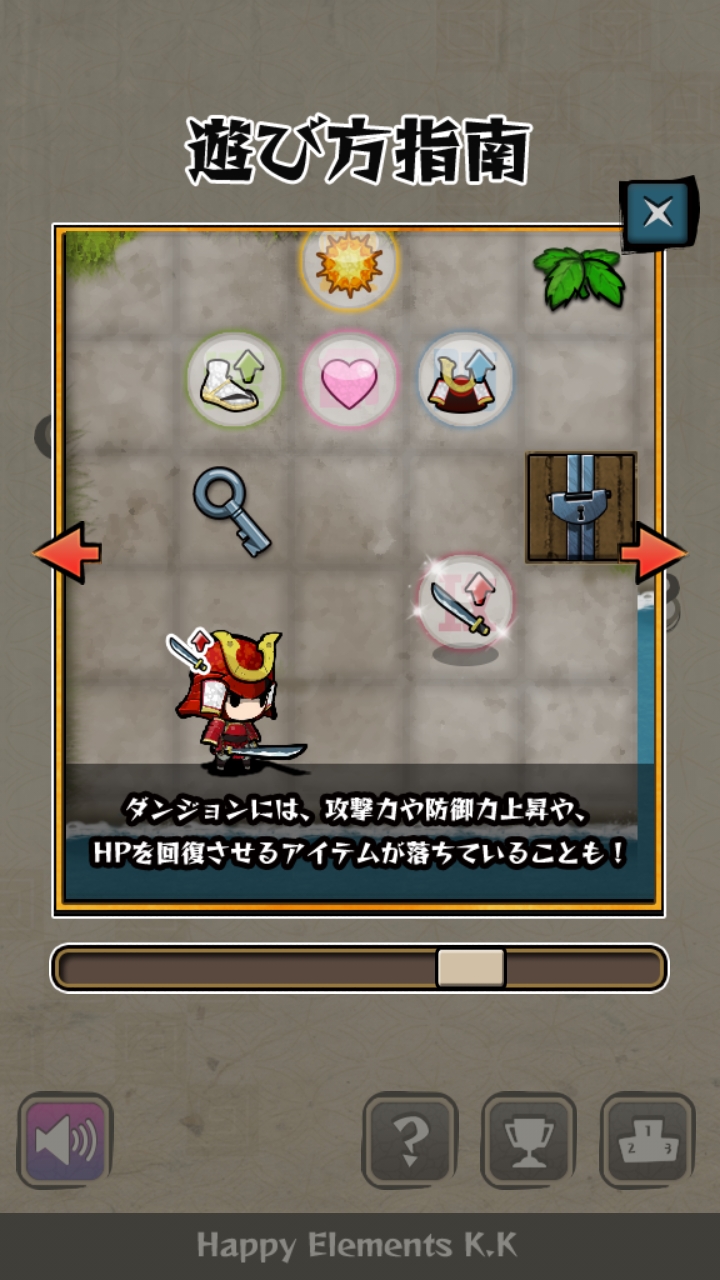Open the ranking leaderboard button
Viewport: 720px width, 1280px height.
pos(647,1140)
